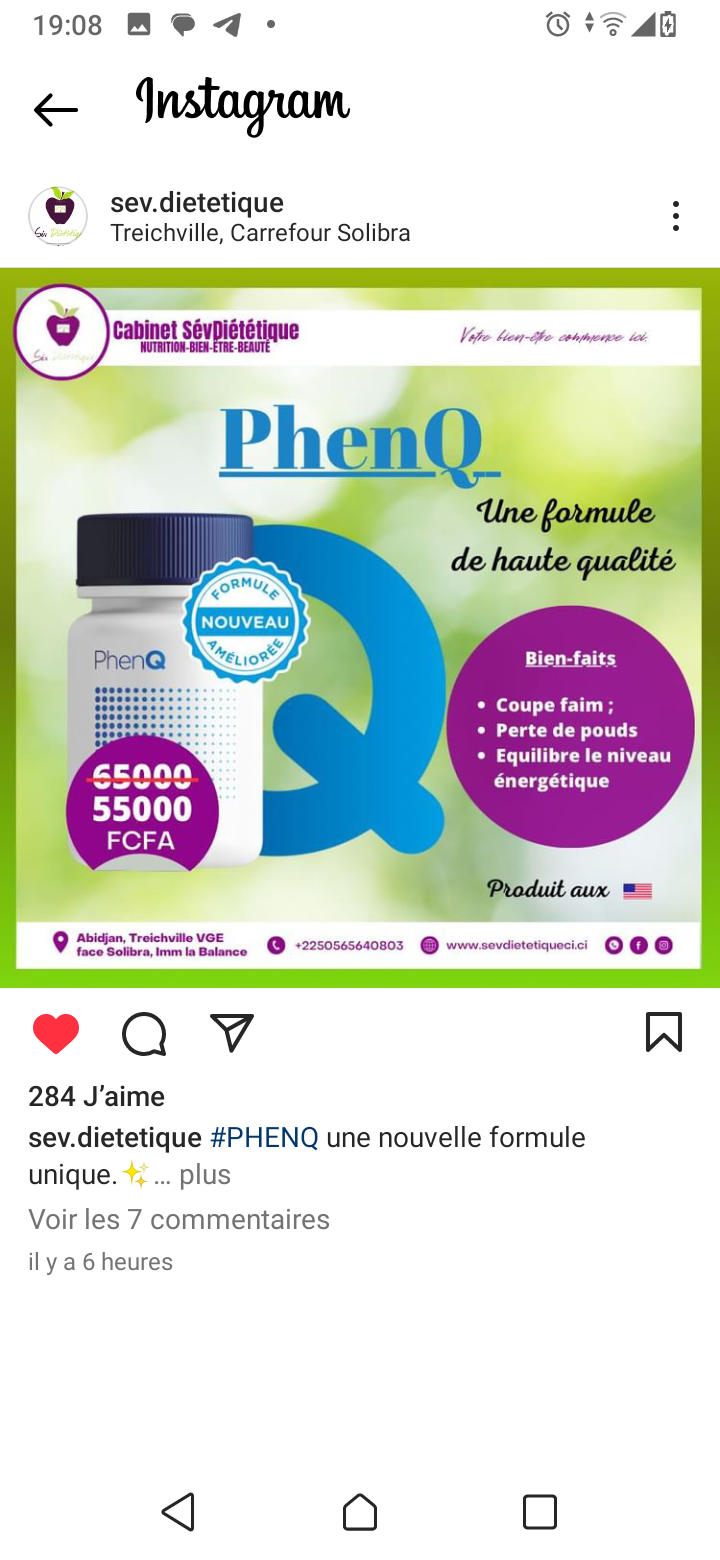Image resolution: width=720 pixels, height=1560 pixels.
Task: Open the comment bubble icon
Action: pos(144,1033)
